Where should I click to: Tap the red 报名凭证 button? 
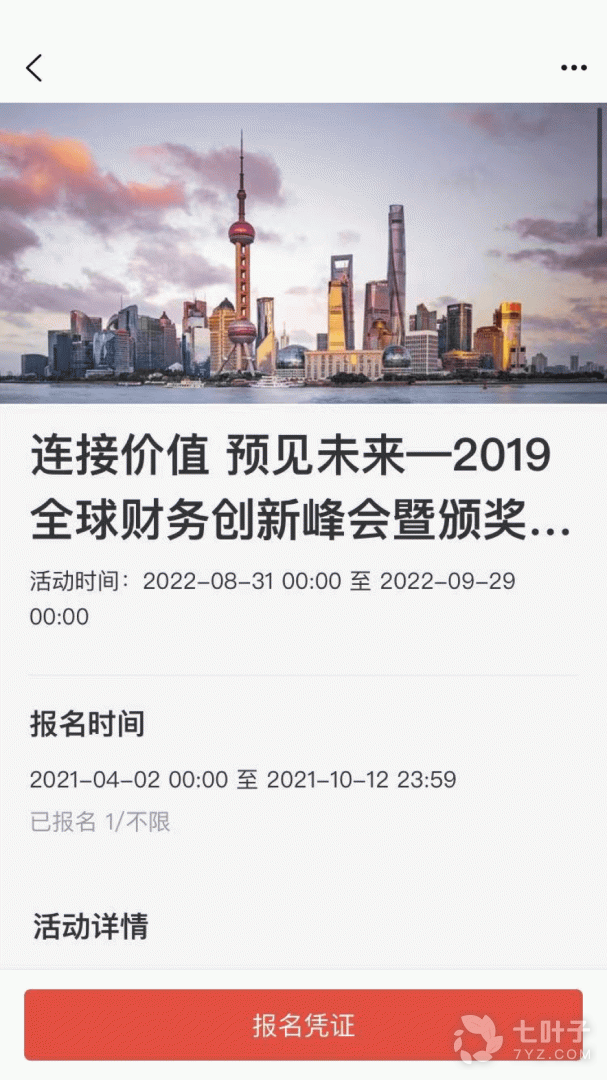coord(303,1025)
